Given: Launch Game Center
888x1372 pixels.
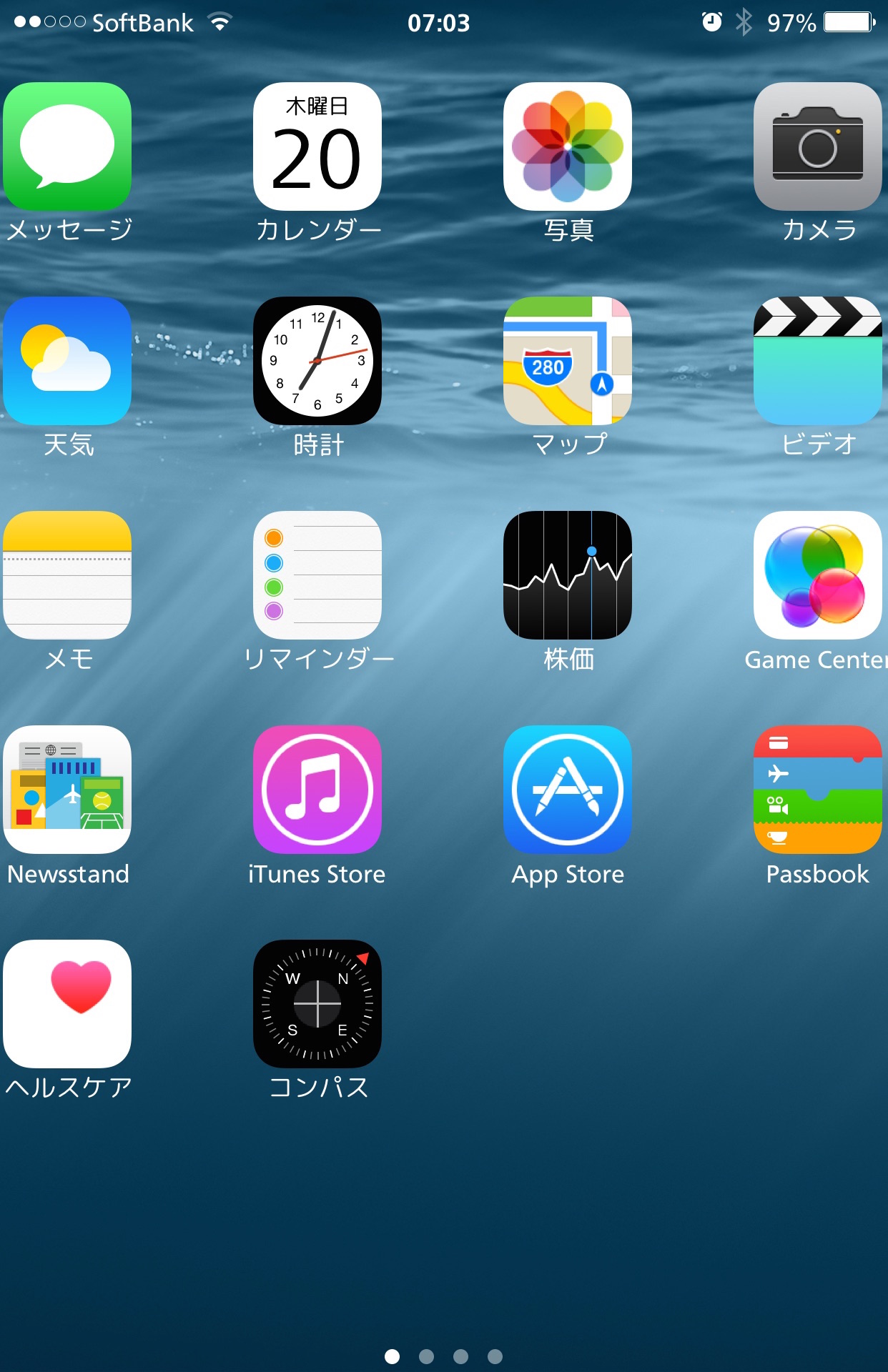Looking at the screenshot, I should pos(817,575).
